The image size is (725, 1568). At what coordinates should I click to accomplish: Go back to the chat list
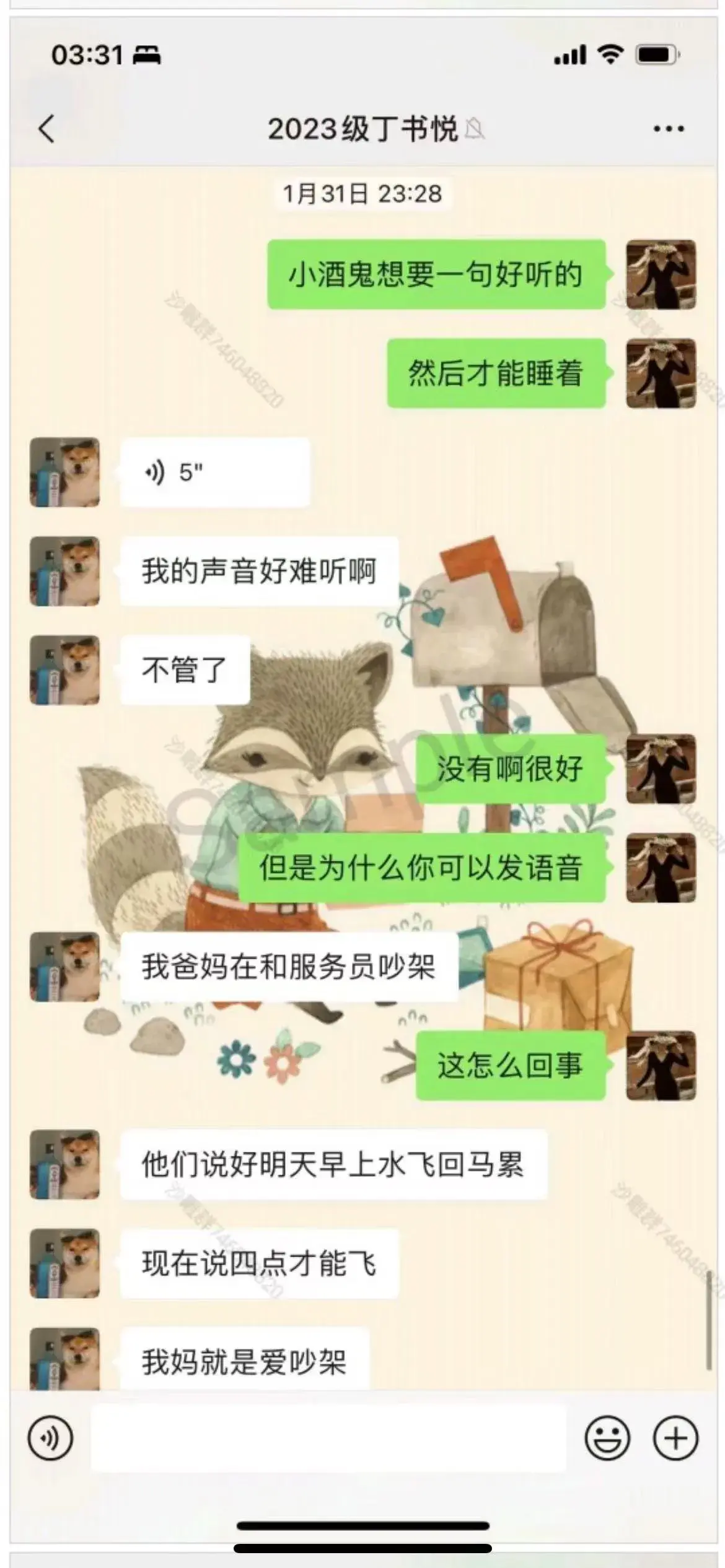point(46,129)
